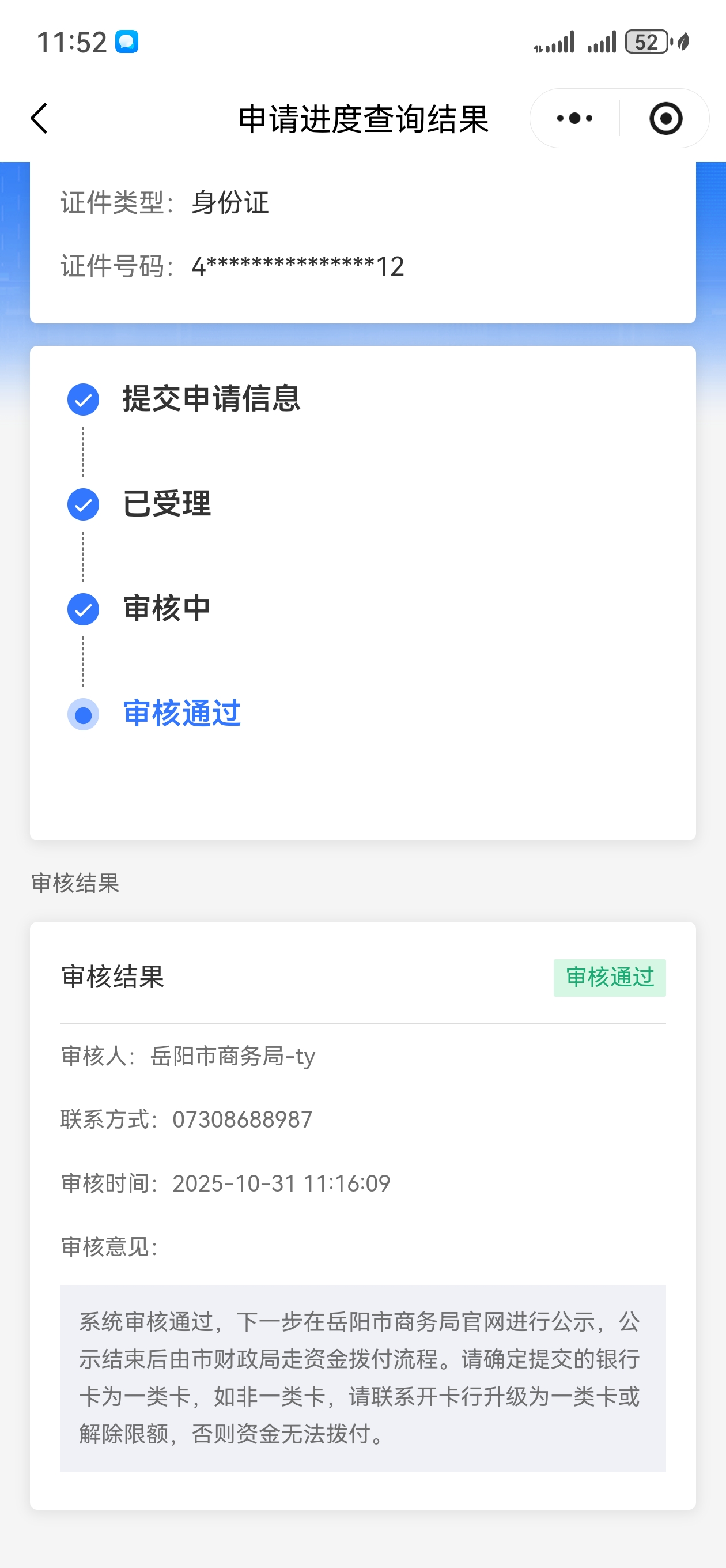Viewport: 726px width, 1568px height.
Task: Go back from 申请进度查询结果 page
Action: [39, 118]
